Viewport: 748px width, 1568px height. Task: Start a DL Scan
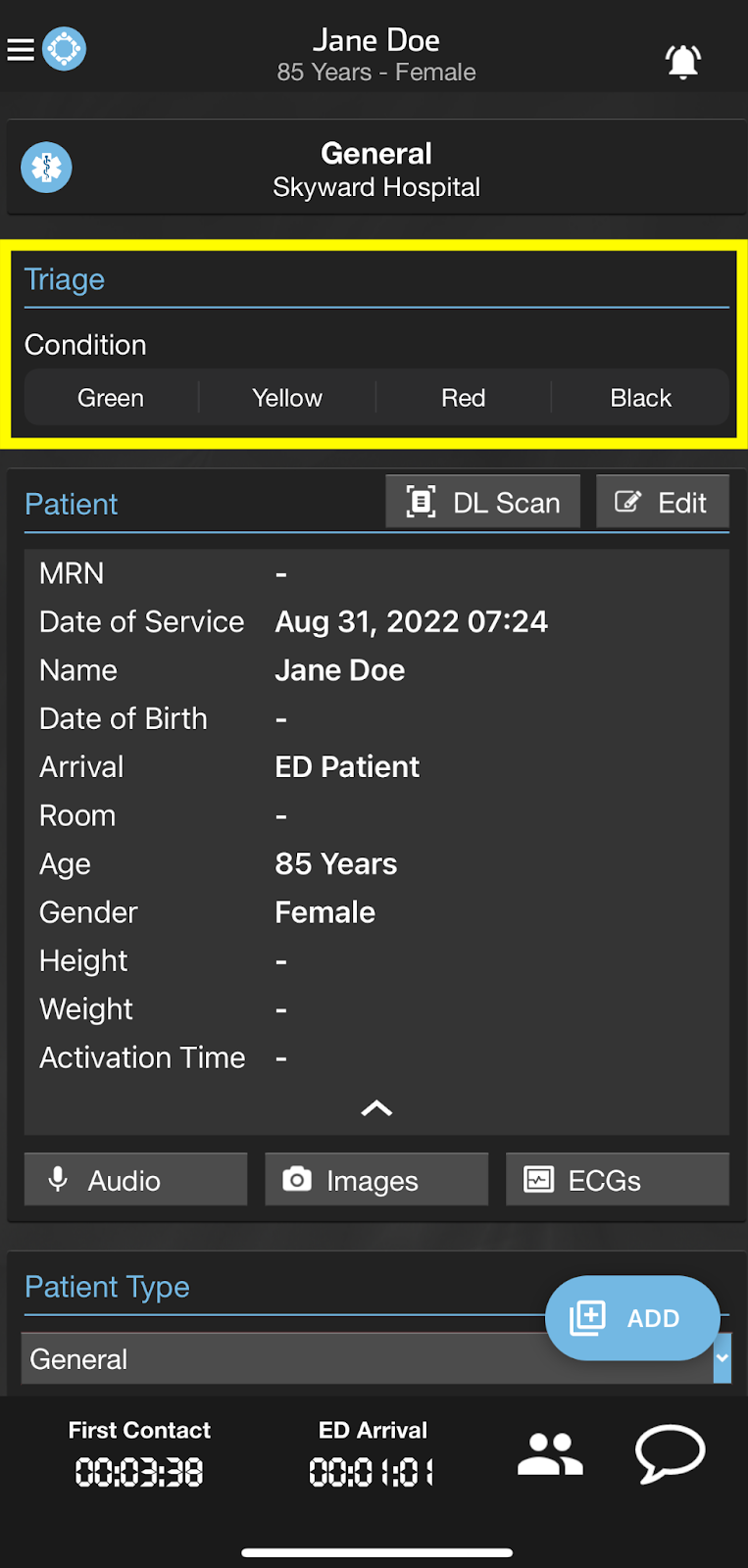[483, 502]
